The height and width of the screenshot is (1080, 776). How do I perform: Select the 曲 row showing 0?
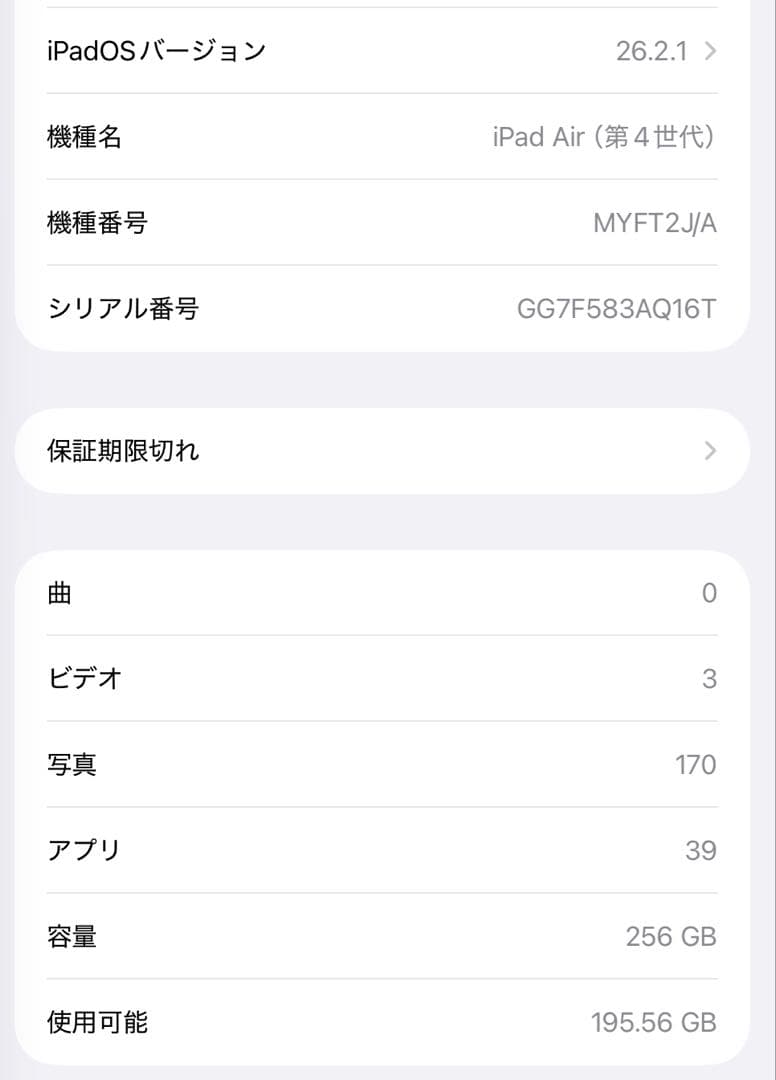click(x=388, y=592)
